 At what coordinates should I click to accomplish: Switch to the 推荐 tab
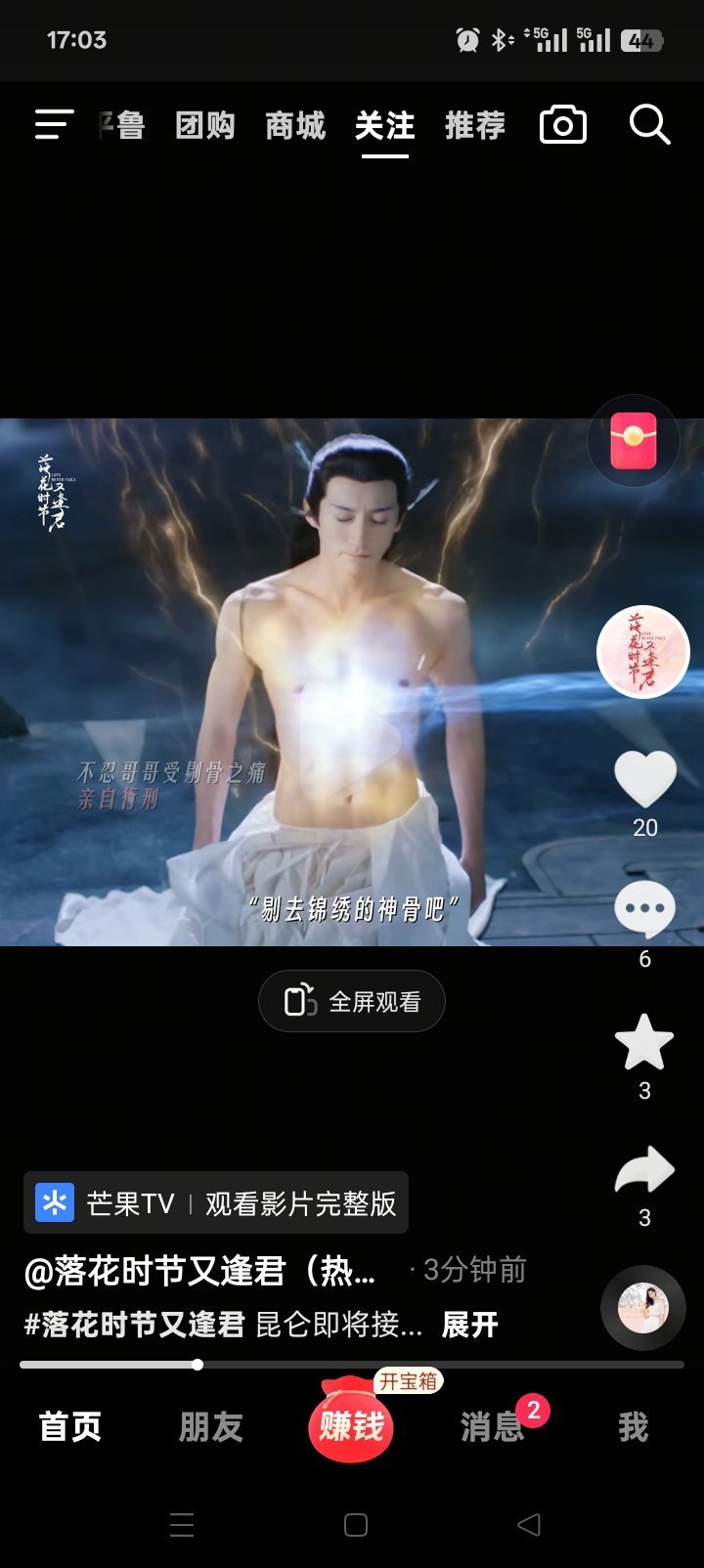click(475, 125)
